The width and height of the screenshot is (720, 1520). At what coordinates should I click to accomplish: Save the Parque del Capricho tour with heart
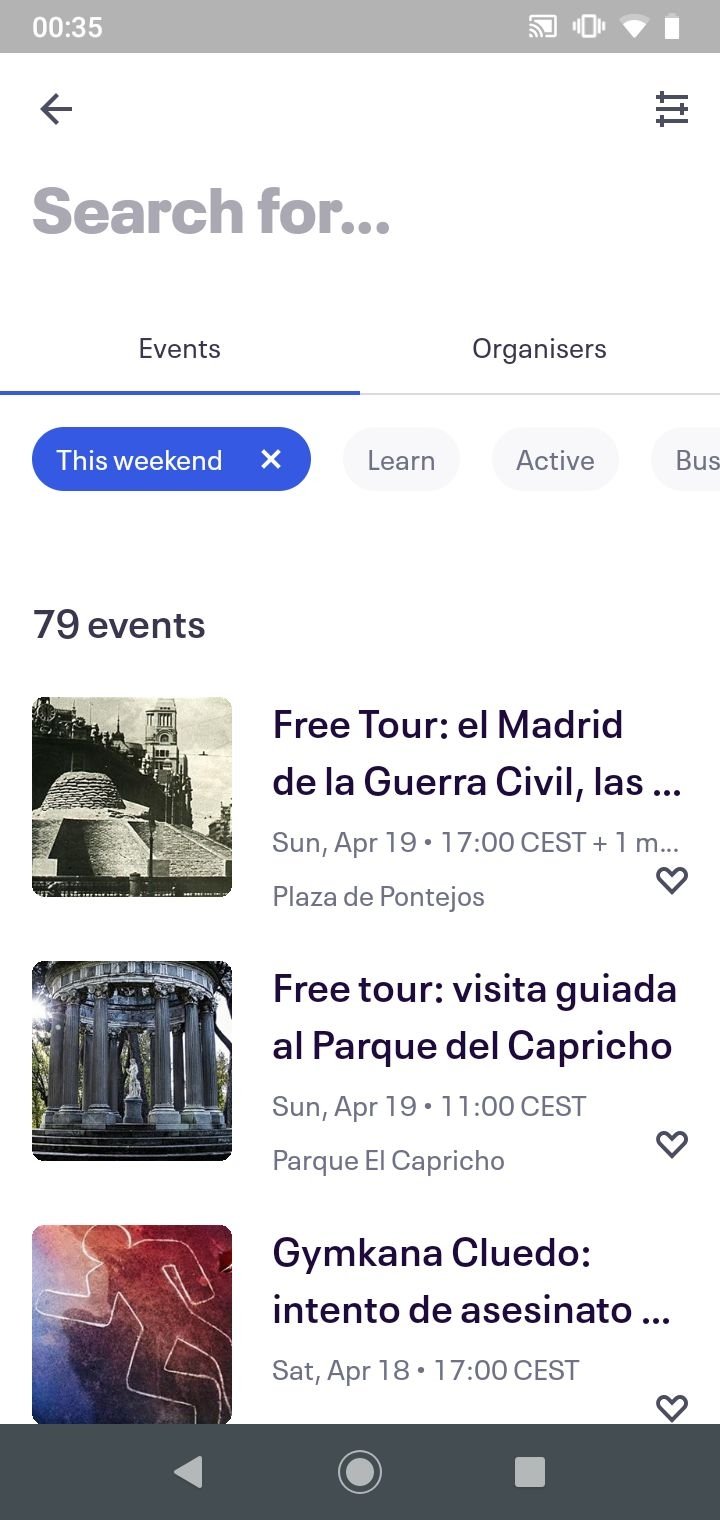coord(671,1144)
